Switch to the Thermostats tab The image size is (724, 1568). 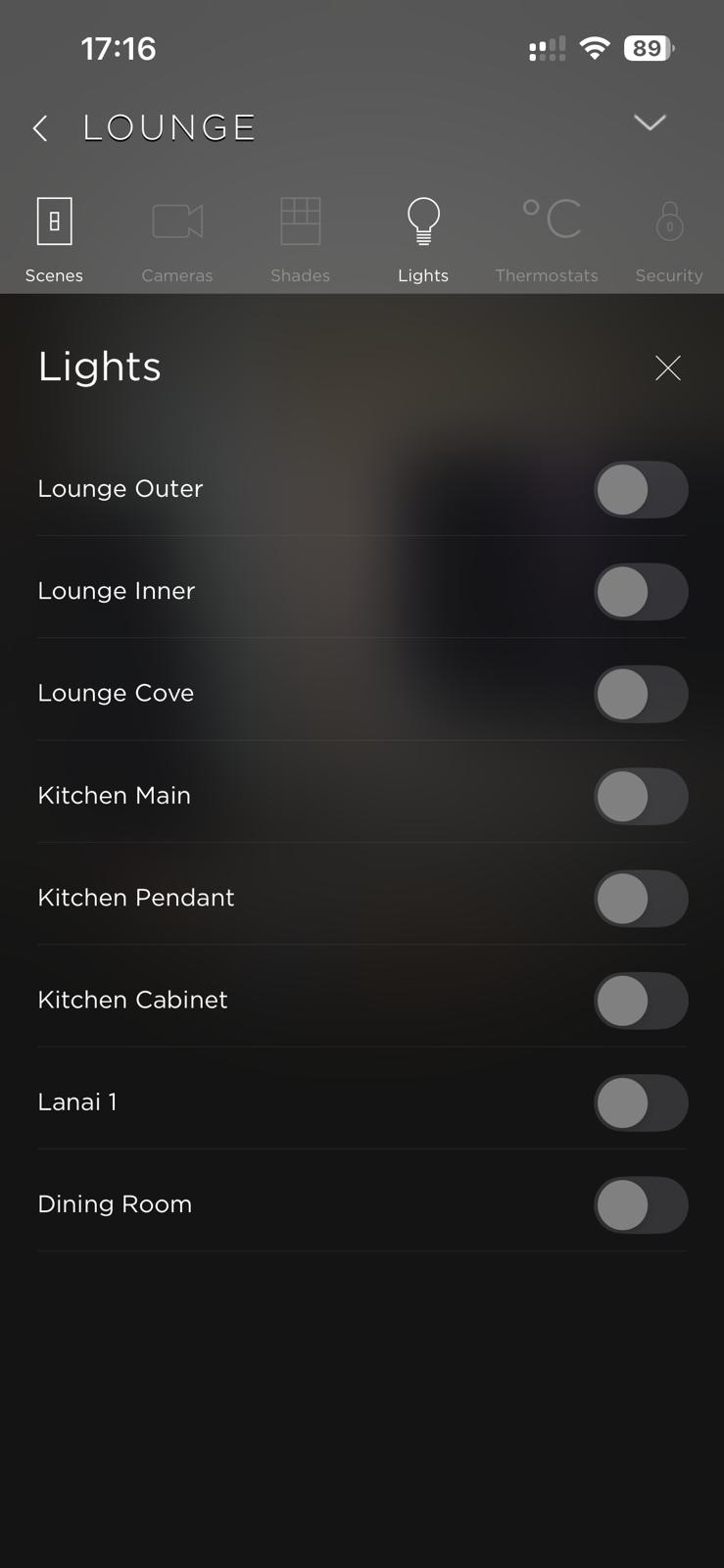tap(547, 240)
